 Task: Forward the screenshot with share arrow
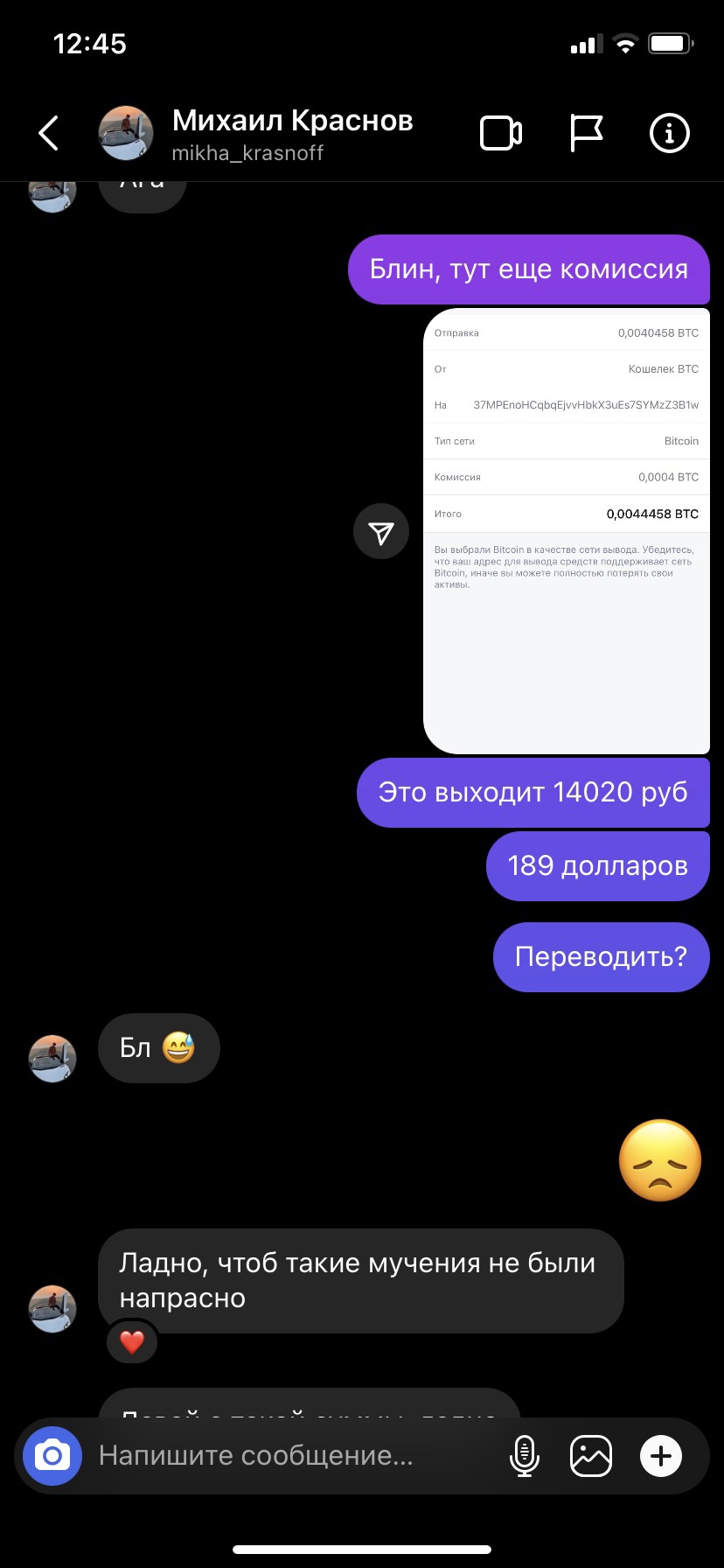tap(381, 531)
